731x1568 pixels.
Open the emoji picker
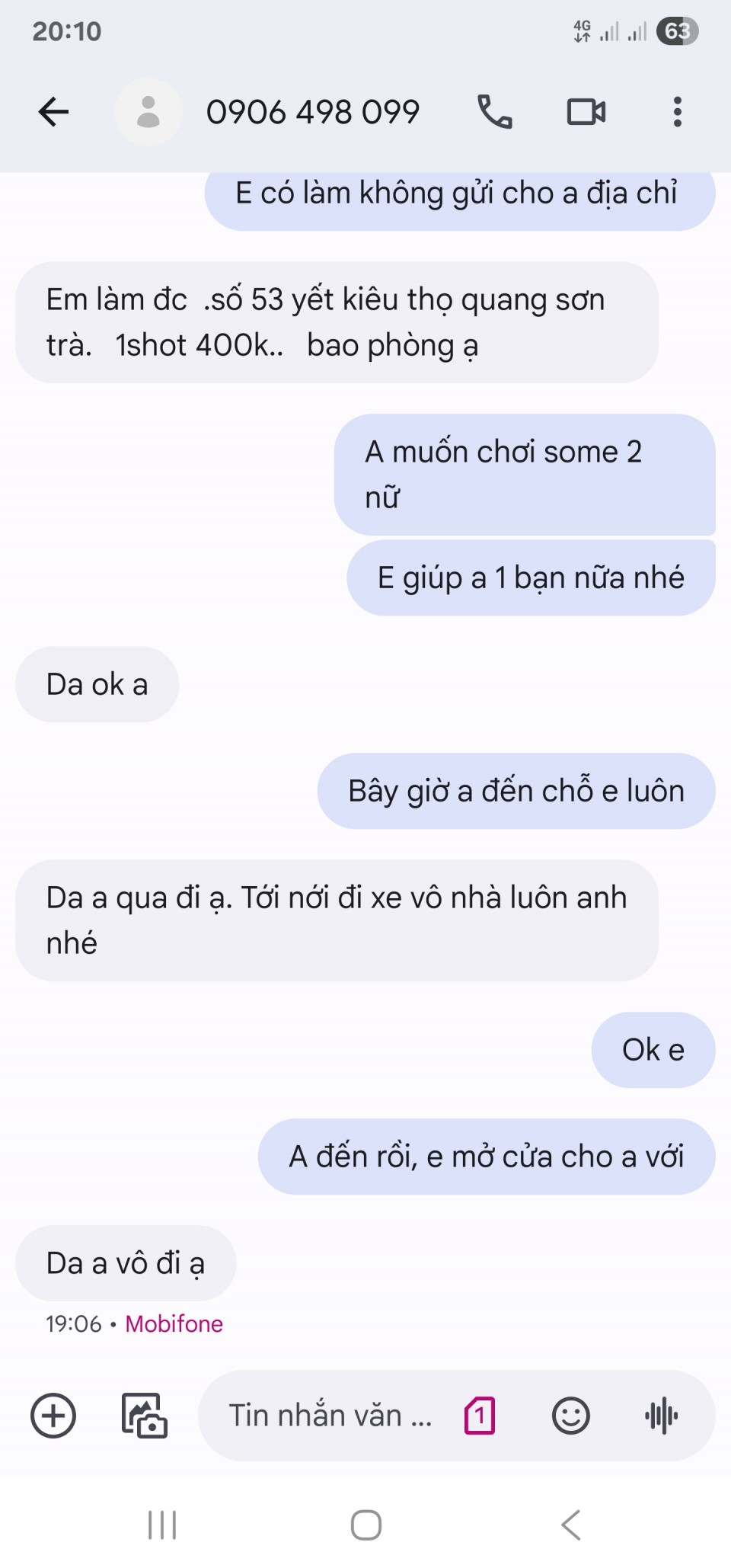pyautogui.click(x=570, y=1416)
